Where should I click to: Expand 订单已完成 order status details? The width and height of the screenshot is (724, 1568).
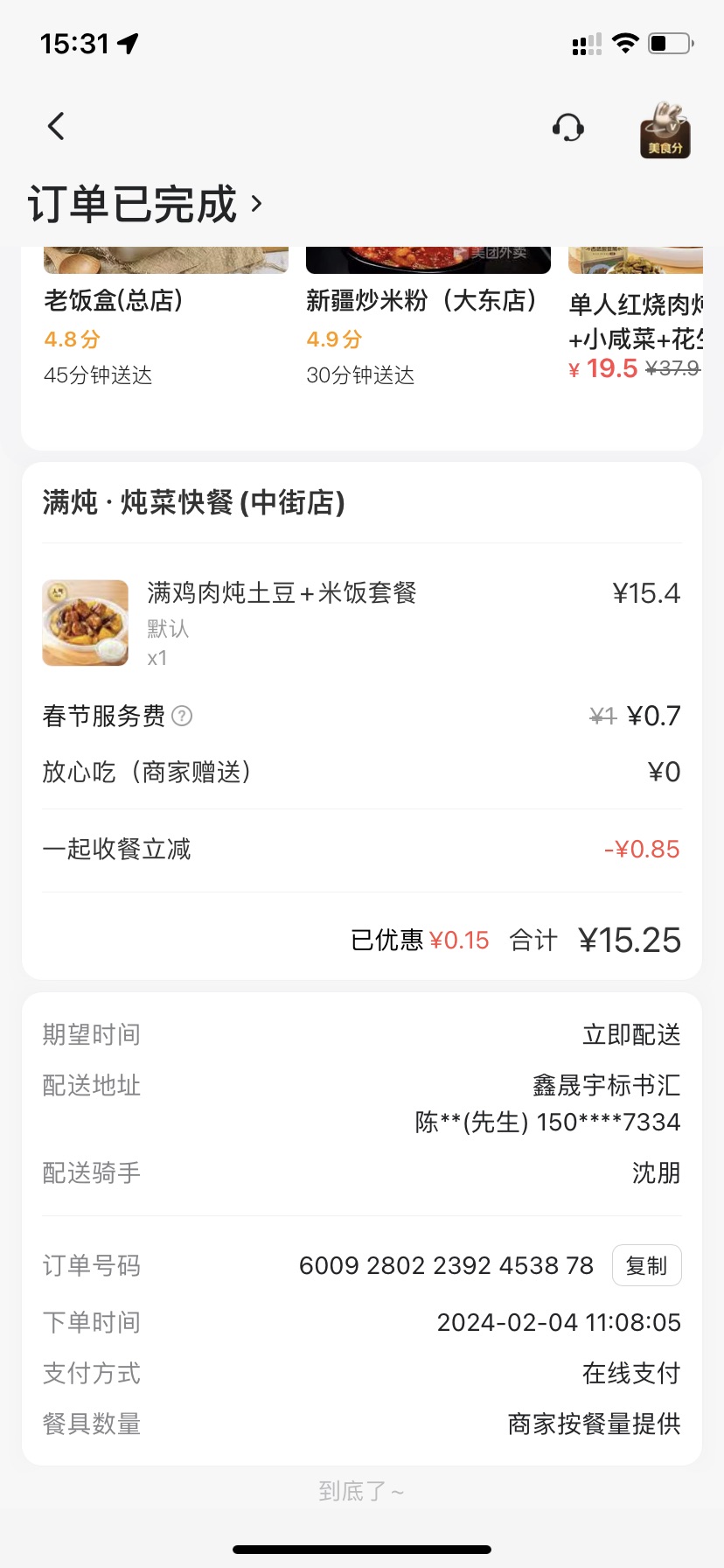point(145,204)
